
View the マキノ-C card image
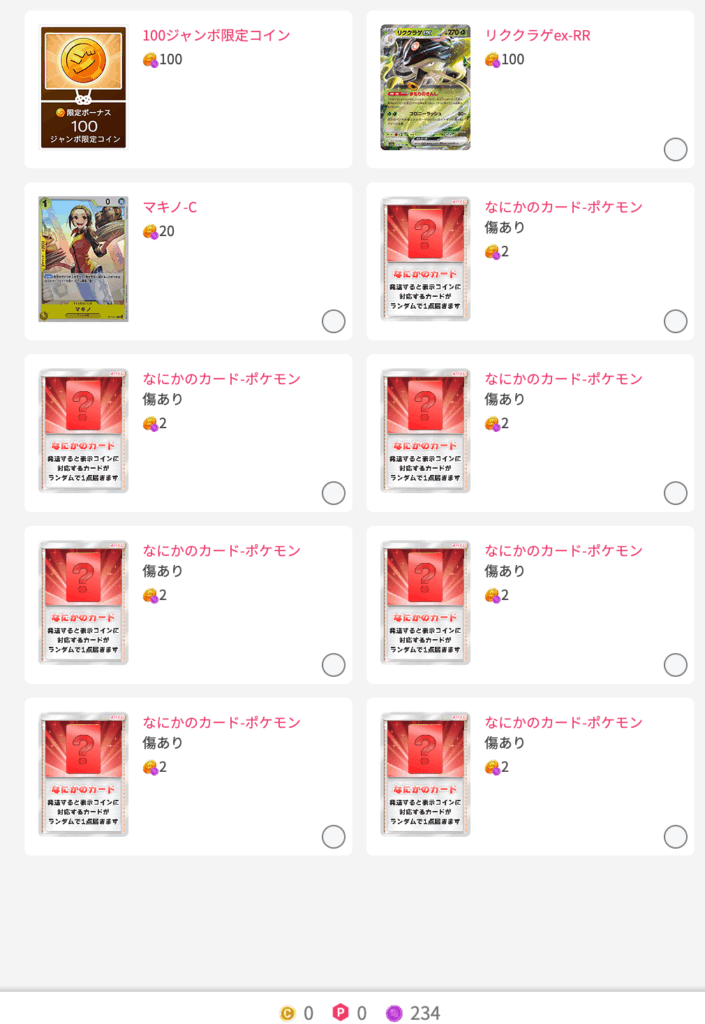point(83,259)
